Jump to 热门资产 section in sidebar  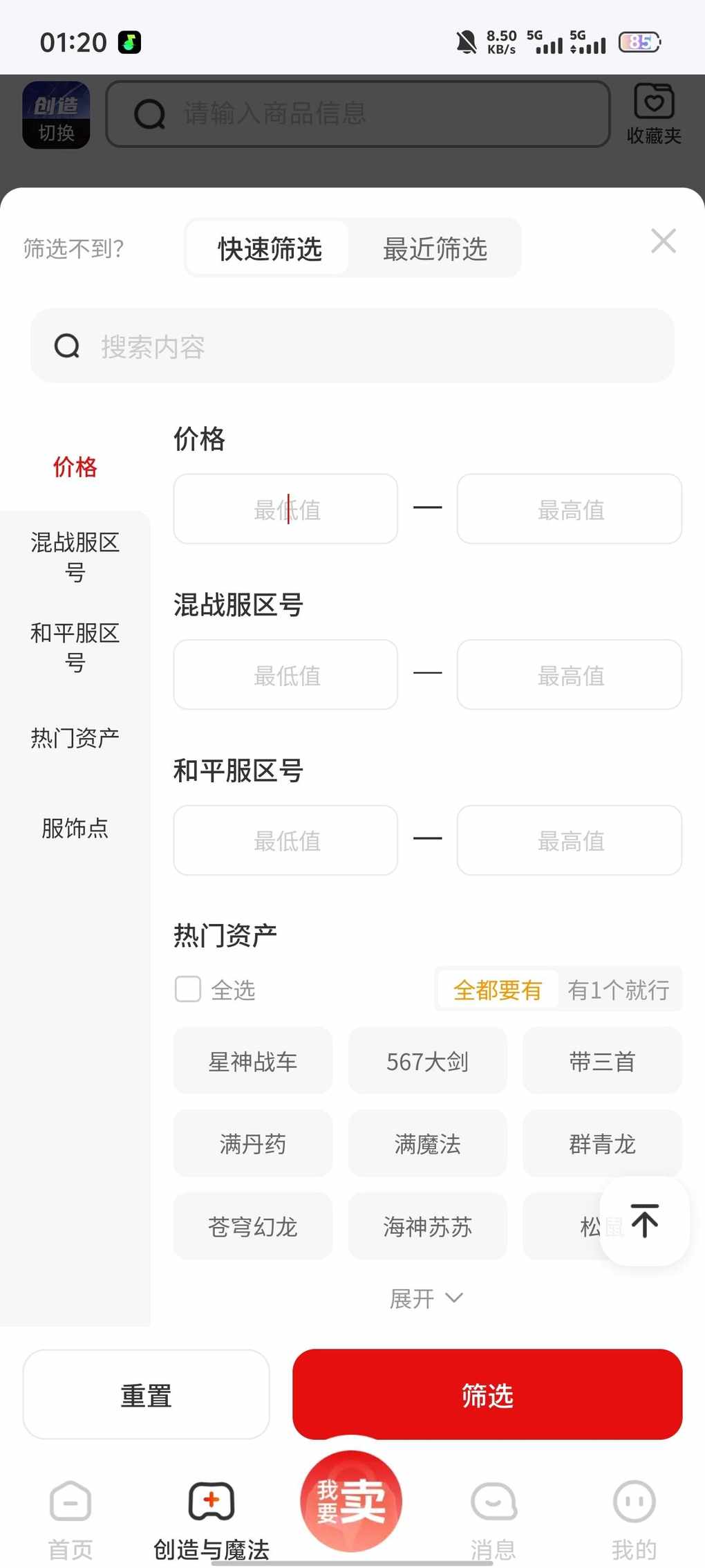(75, 738)
